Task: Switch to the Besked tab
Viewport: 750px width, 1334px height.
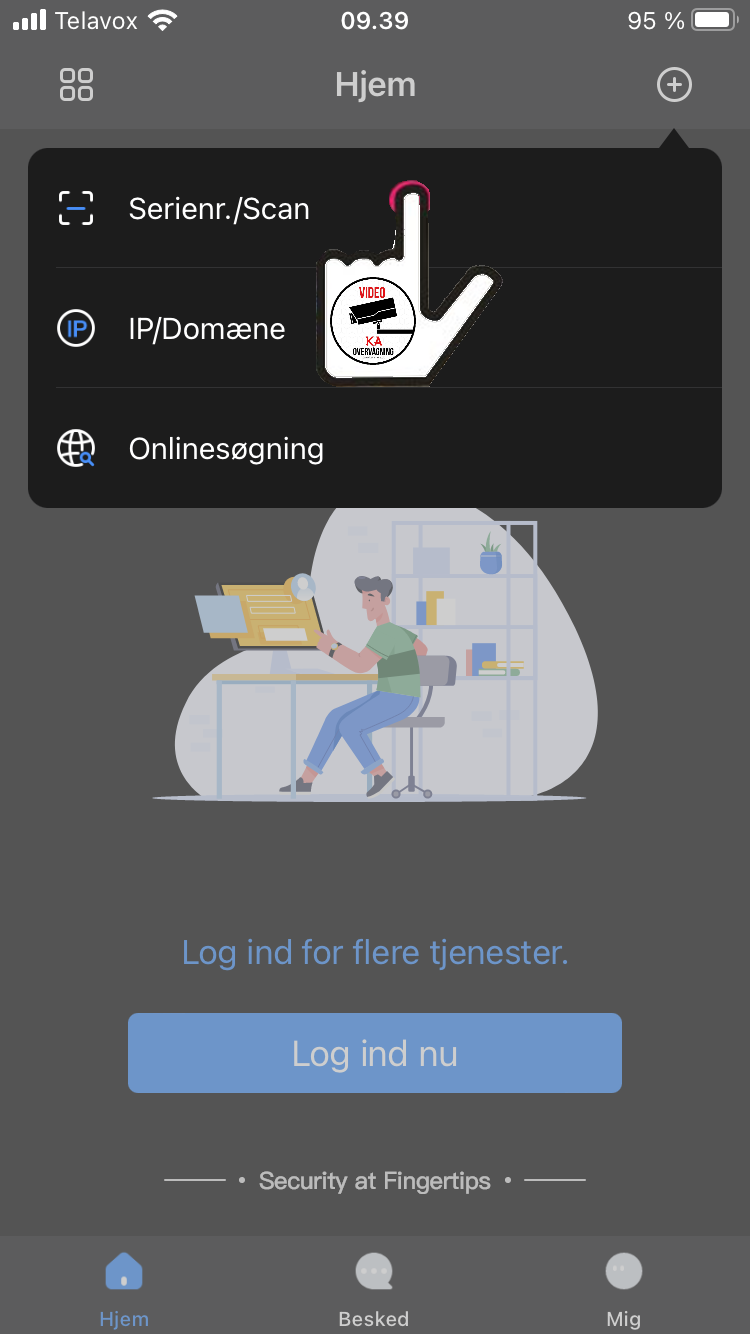Action: (x=374, y=1289)
